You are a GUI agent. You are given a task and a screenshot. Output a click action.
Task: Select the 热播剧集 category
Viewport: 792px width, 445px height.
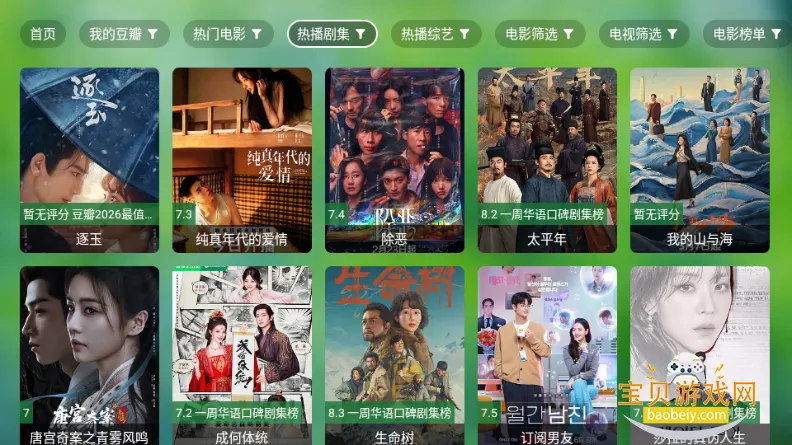pos(332,34)
